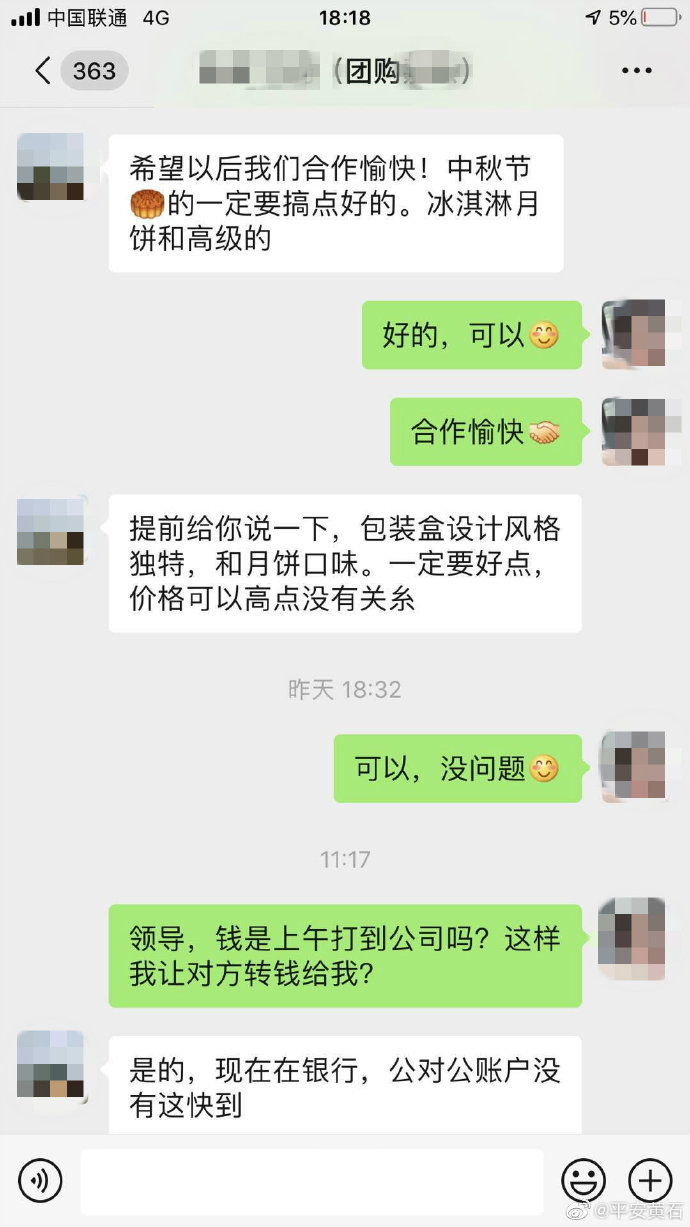The height and width of the screenshot is (1227, 690).
Task: Open the plus attachment menu
Action: [x=650, y=1181]
